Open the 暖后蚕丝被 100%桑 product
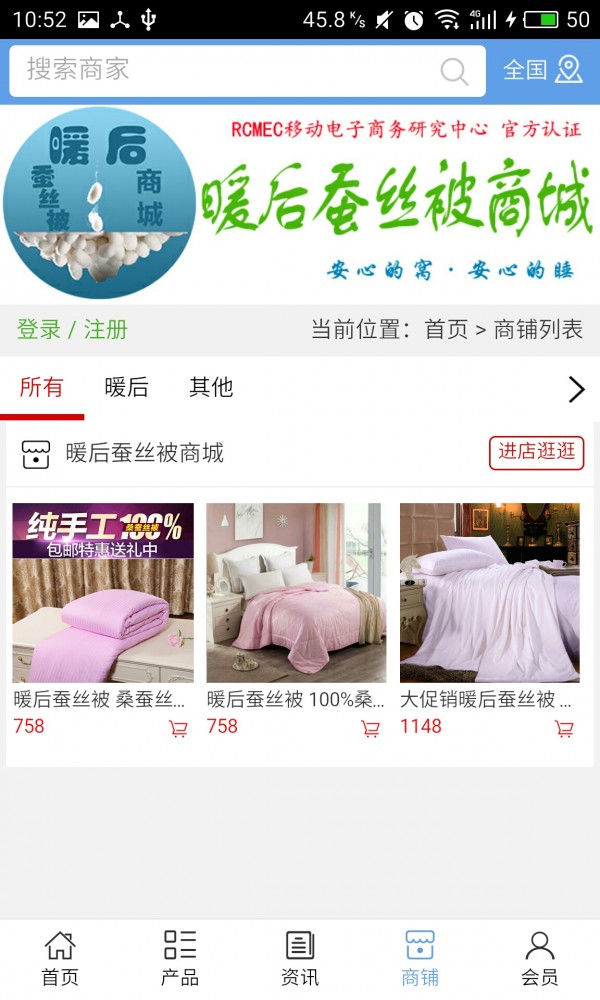The width and height of the screenshot is (600, 1000). 296,593
